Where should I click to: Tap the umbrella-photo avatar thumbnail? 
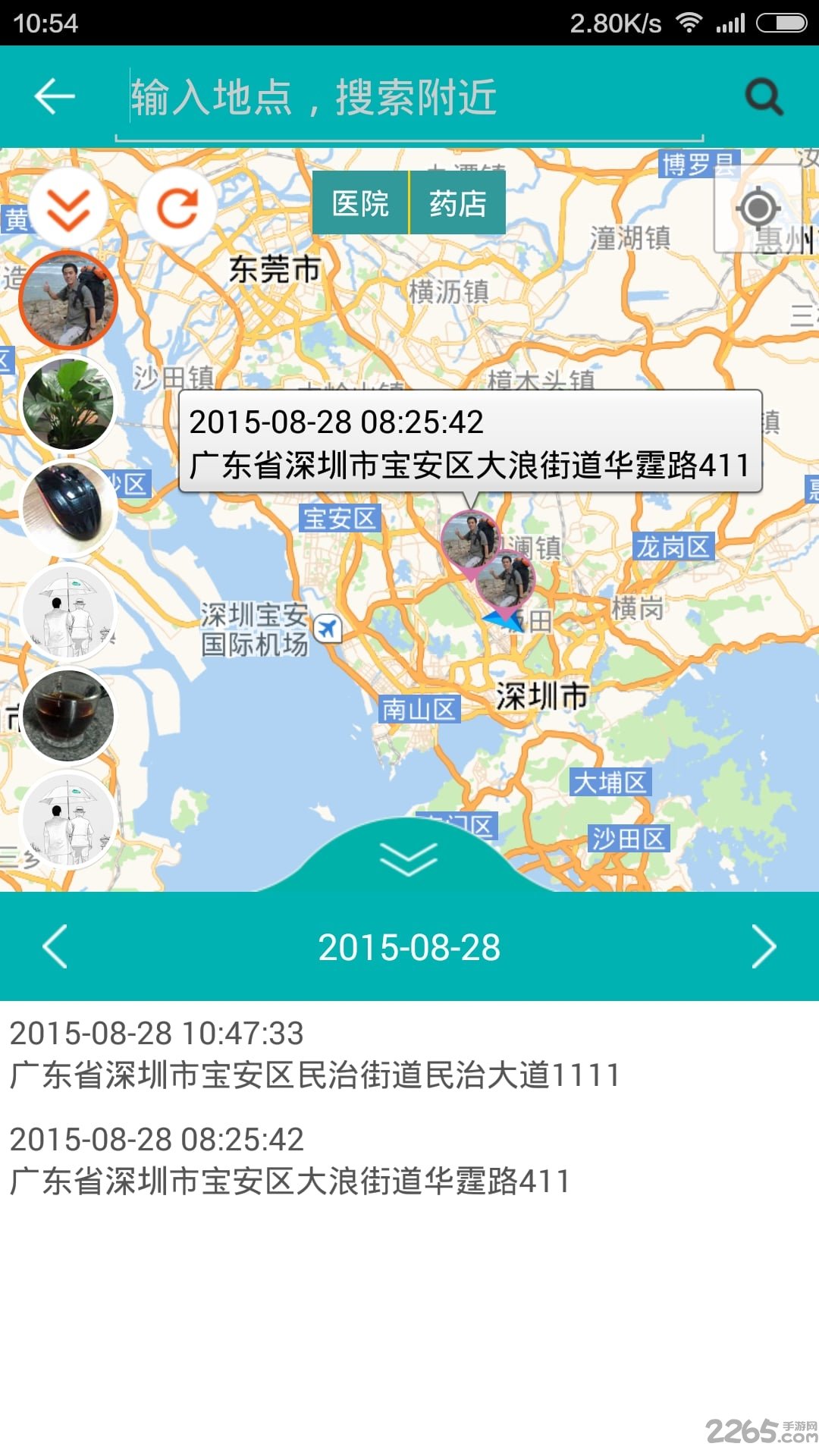click(x=69, y=613)
